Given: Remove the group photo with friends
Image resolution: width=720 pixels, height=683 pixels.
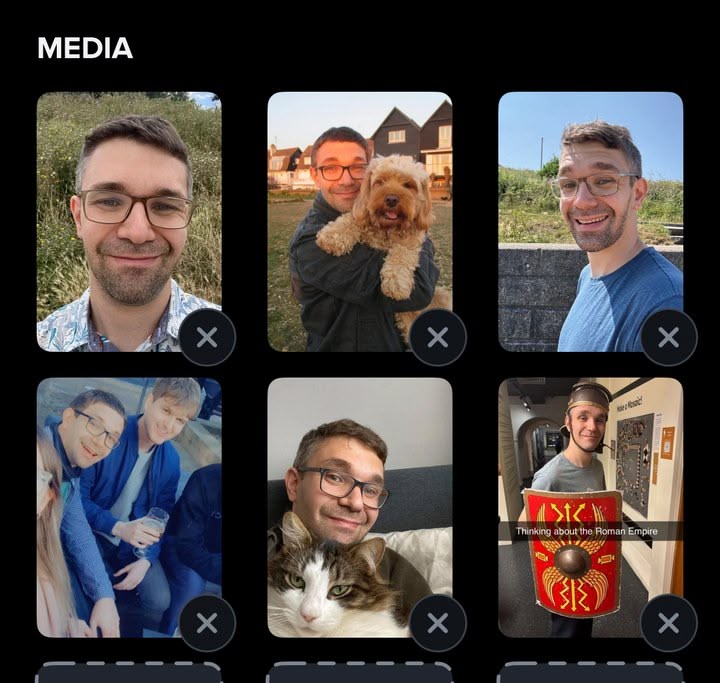Looking at the screenshot, I should click(x=207, y=623).
